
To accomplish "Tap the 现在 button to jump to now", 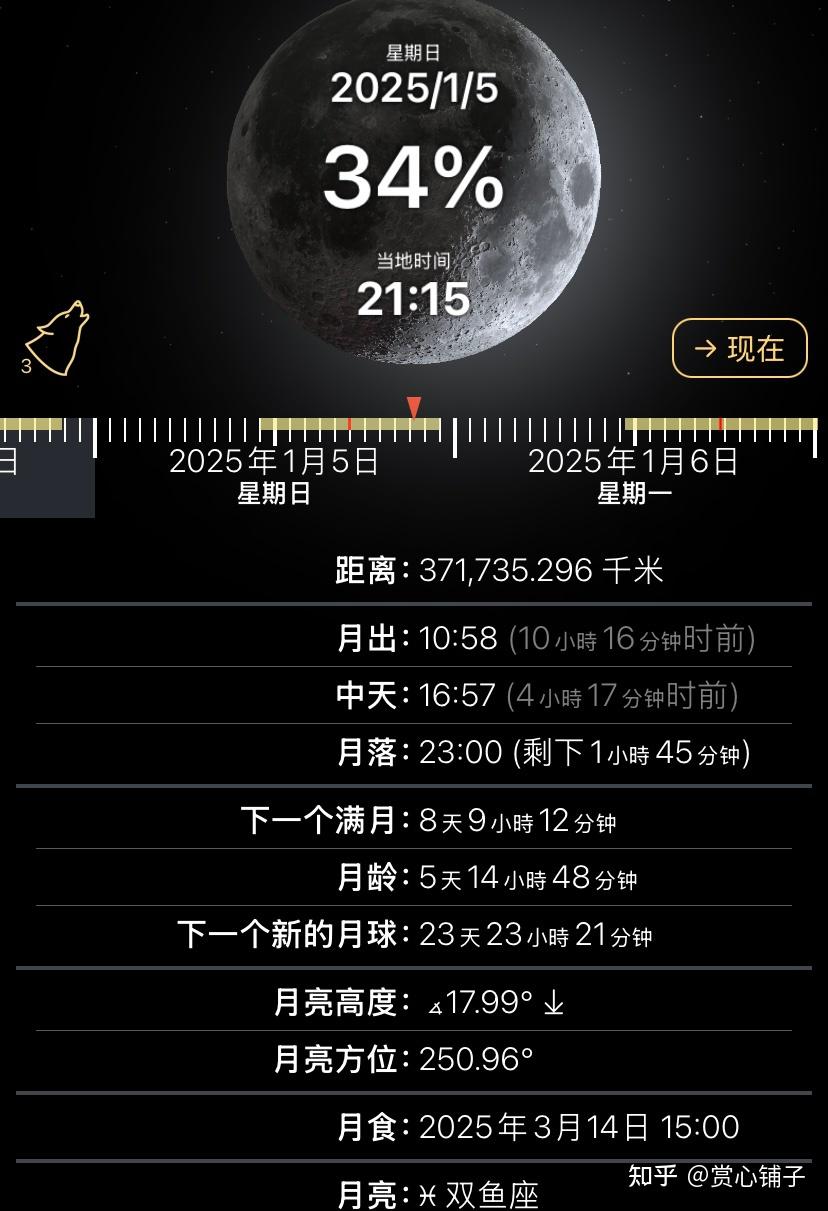I will [740, 348].
